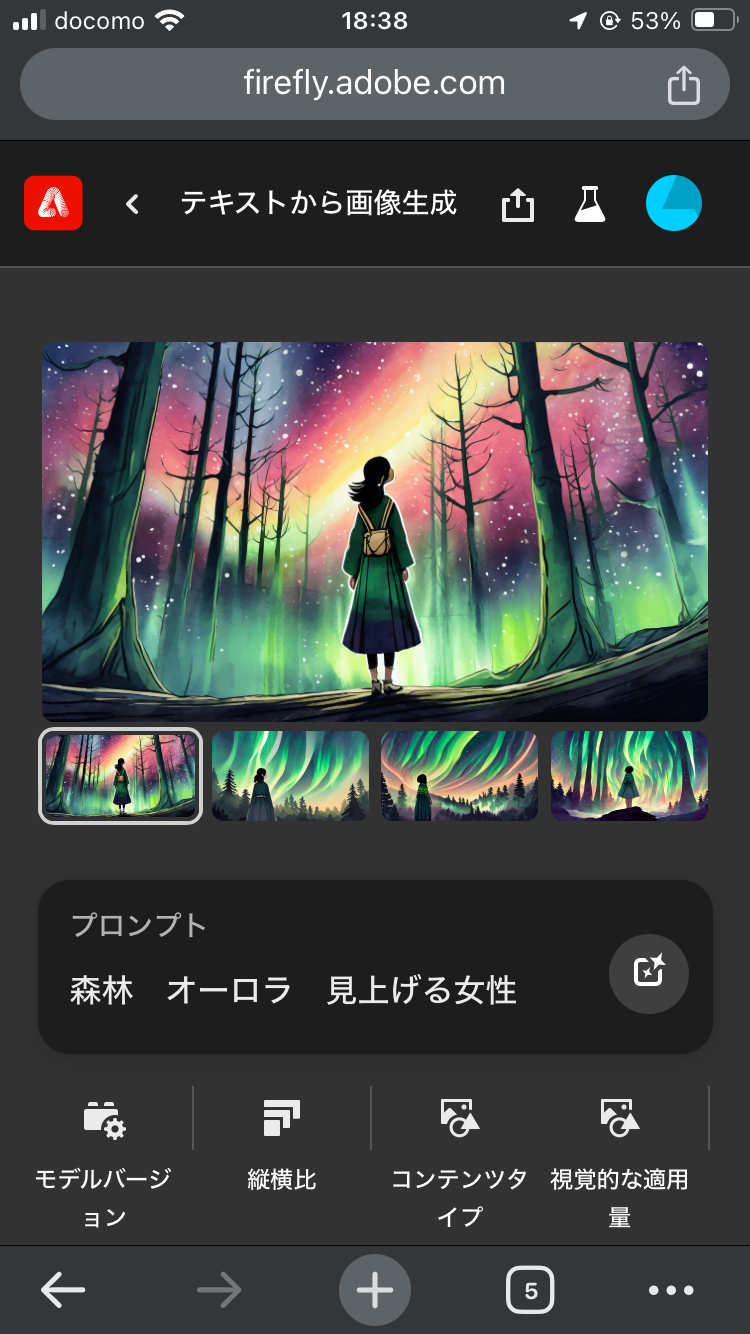
Task: Open the browser tab switcher showing 5
Action: (x=530, y=1291)
